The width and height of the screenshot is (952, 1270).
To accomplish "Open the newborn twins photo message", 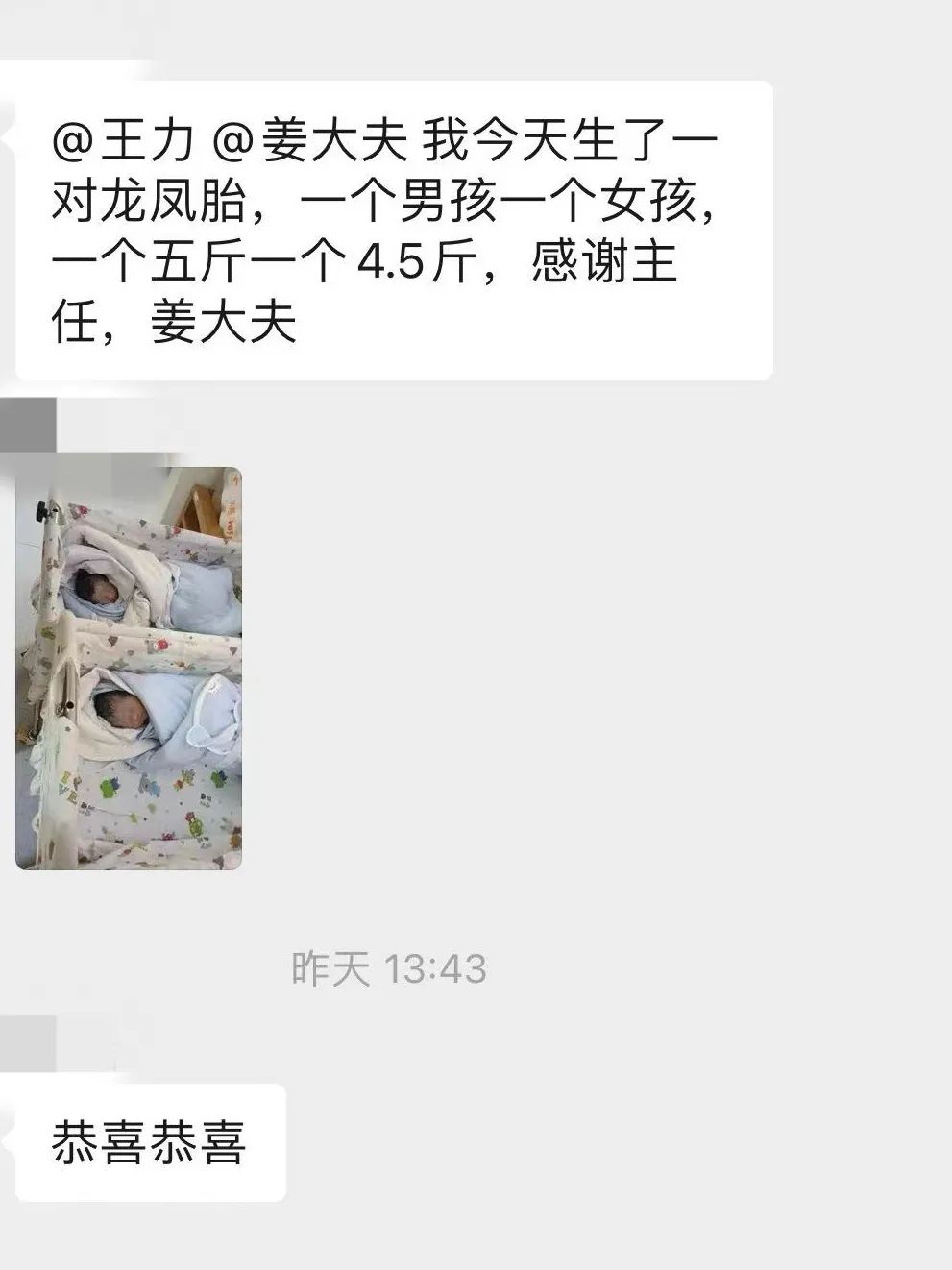I will [129, 669].
